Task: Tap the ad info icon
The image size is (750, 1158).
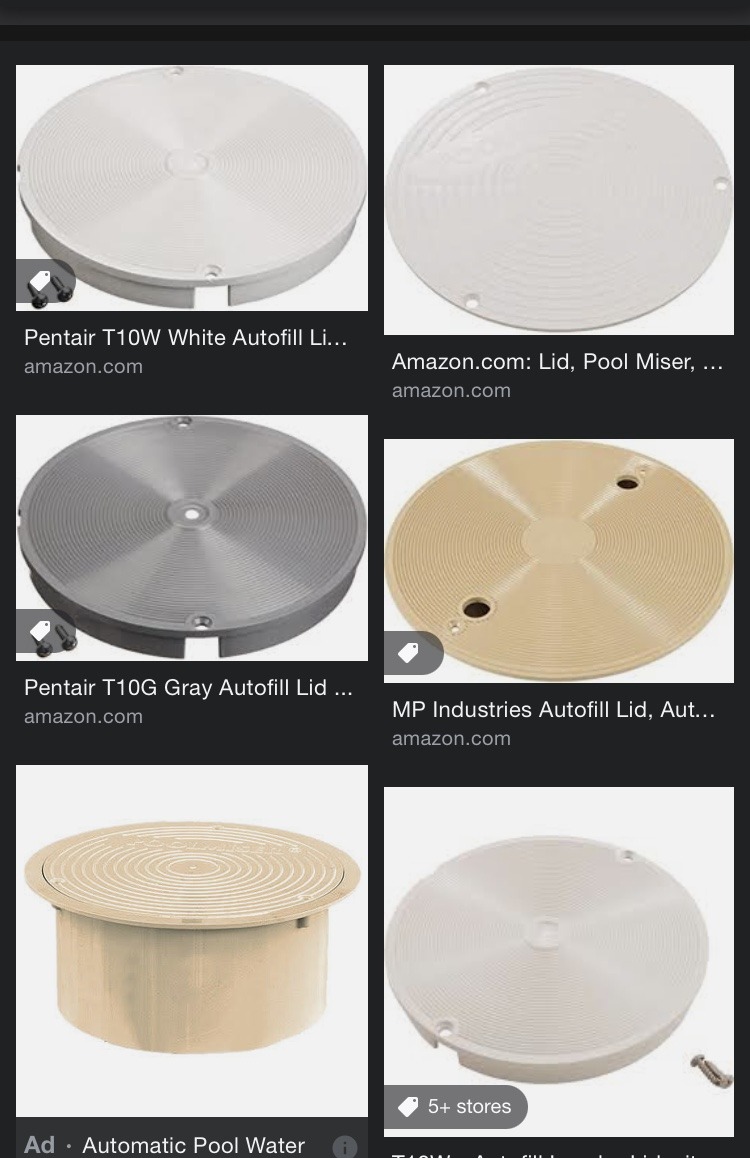Action: pos(344,1147)
